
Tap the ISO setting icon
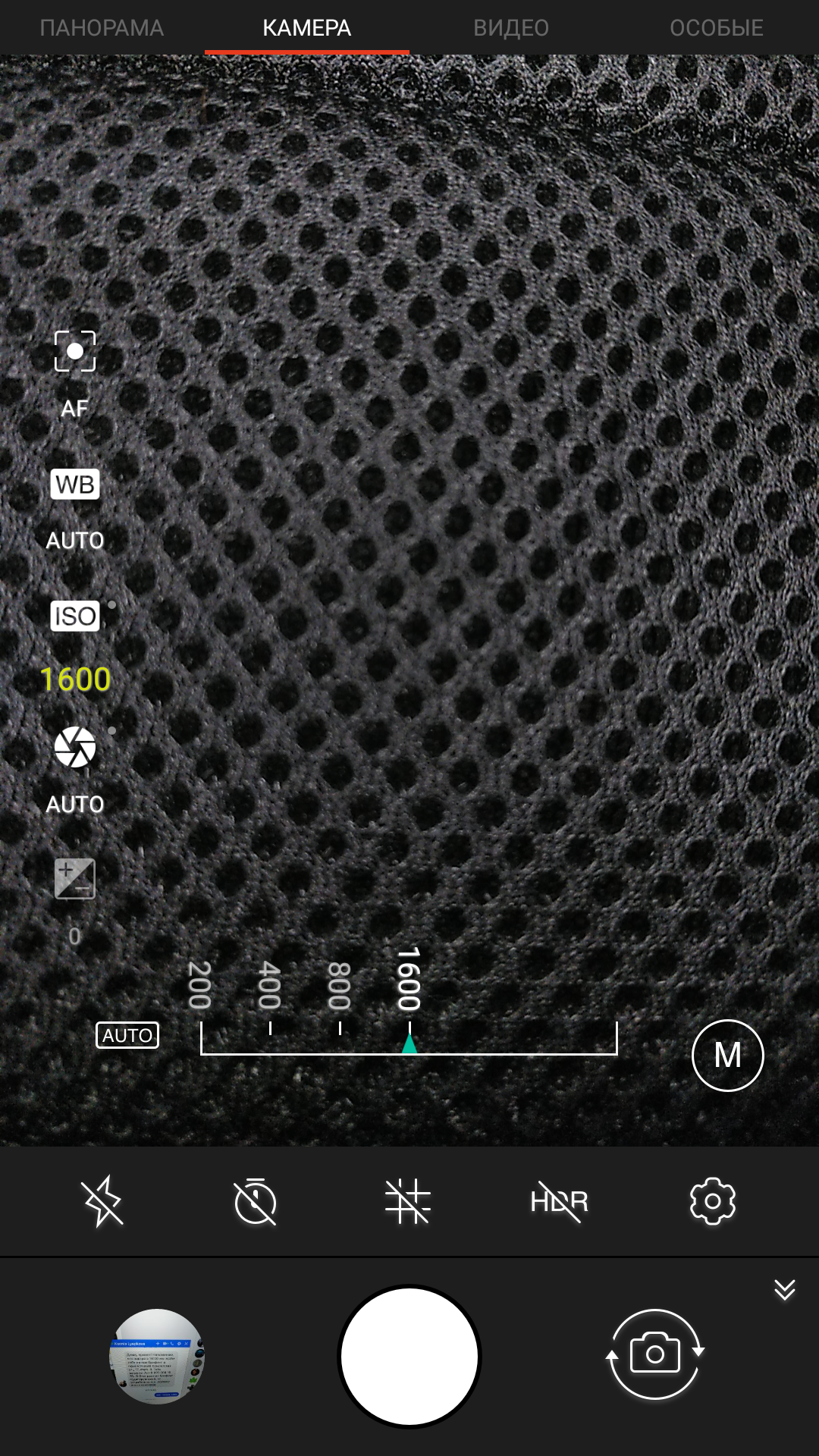coord(75,616)
